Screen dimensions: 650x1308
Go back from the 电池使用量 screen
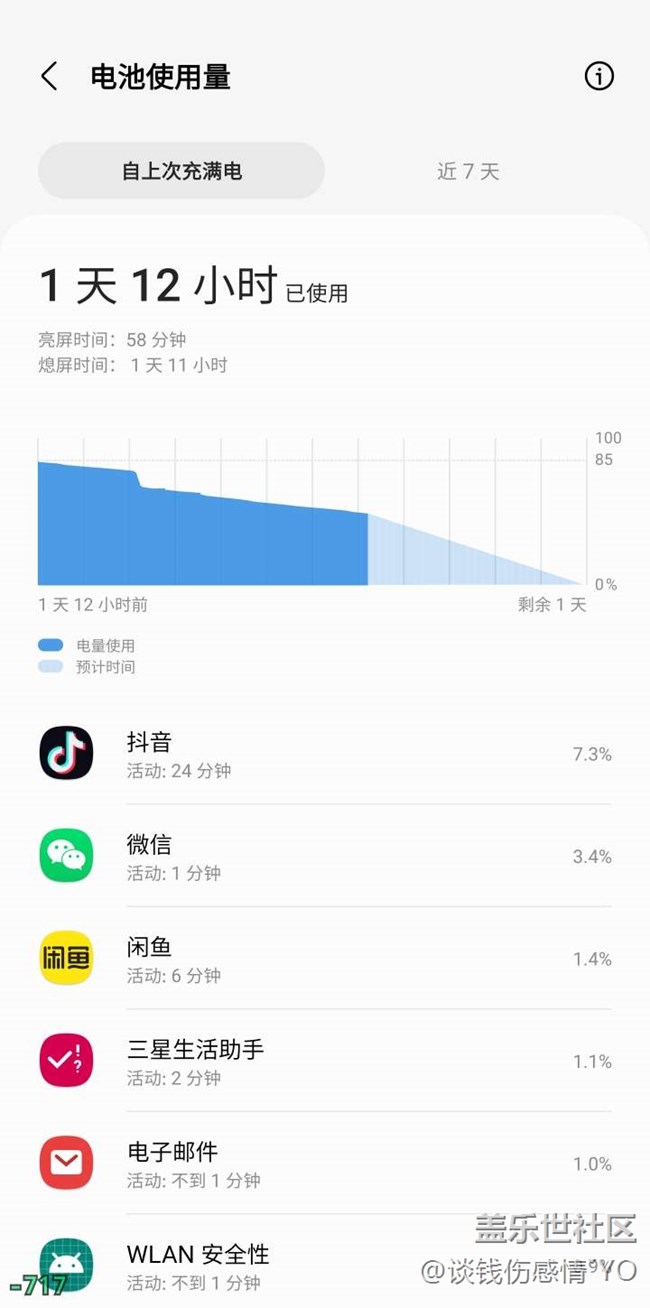click(x=49, y=76)
